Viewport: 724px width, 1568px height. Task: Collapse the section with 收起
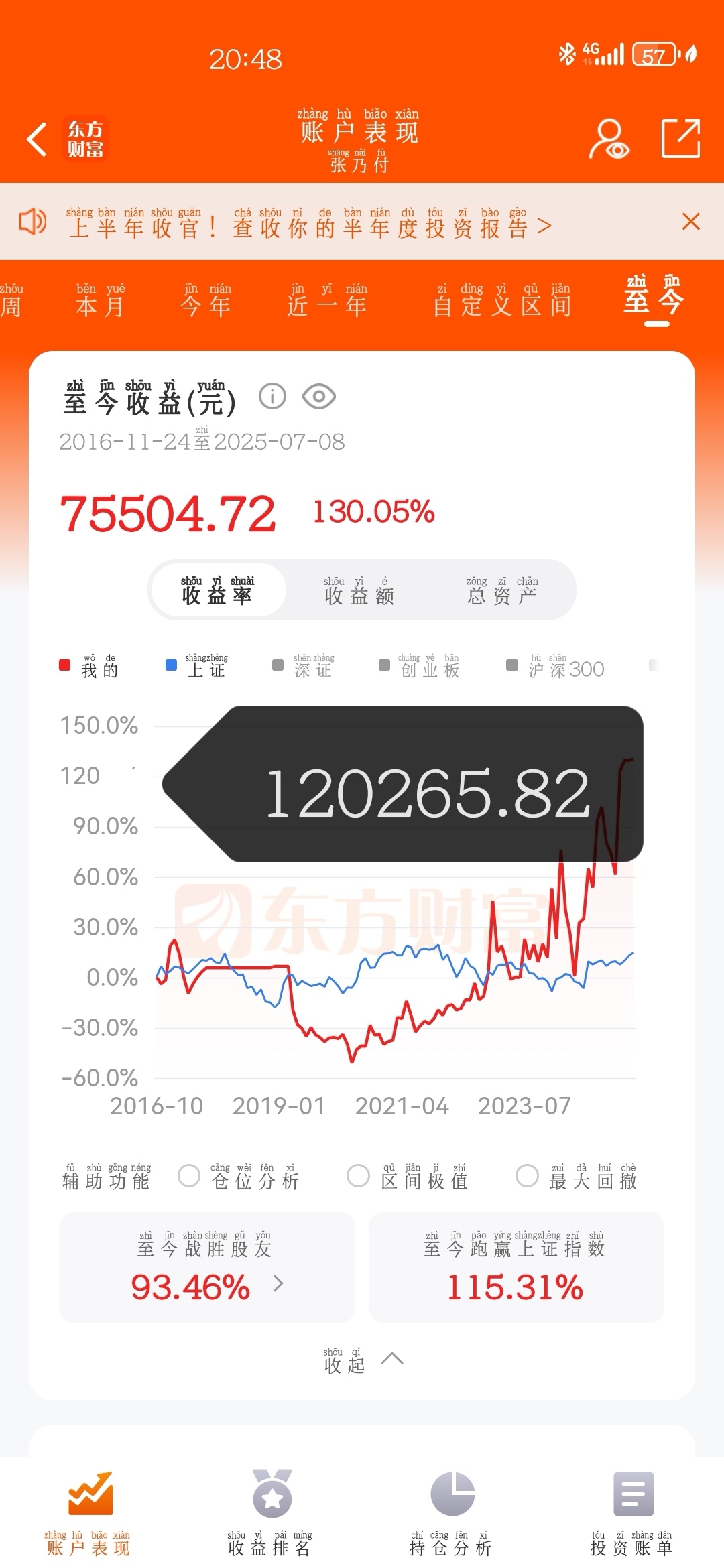click(x=363, y=1360)
